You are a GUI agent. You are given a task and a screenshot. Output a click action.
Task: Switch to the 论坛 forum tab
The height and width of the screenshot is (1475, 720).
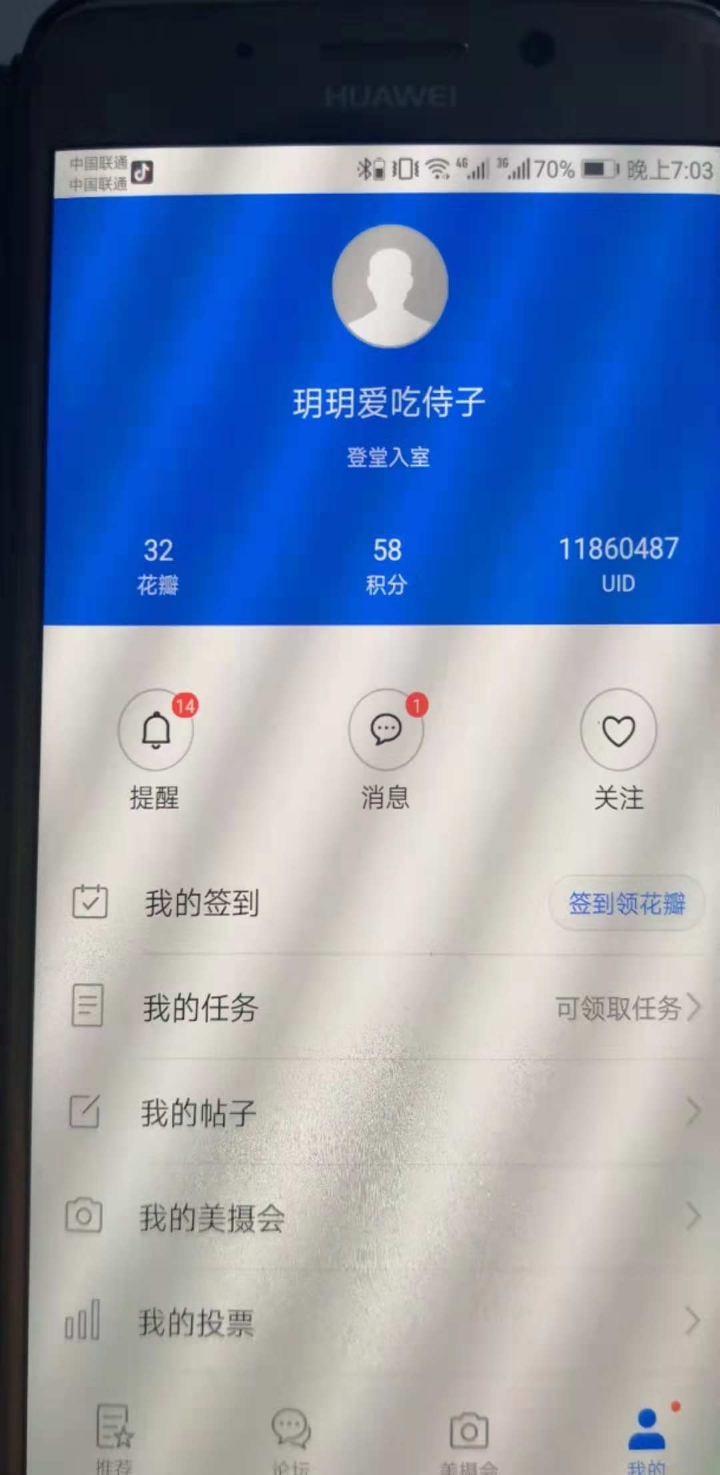click(x=291, y=1435)
